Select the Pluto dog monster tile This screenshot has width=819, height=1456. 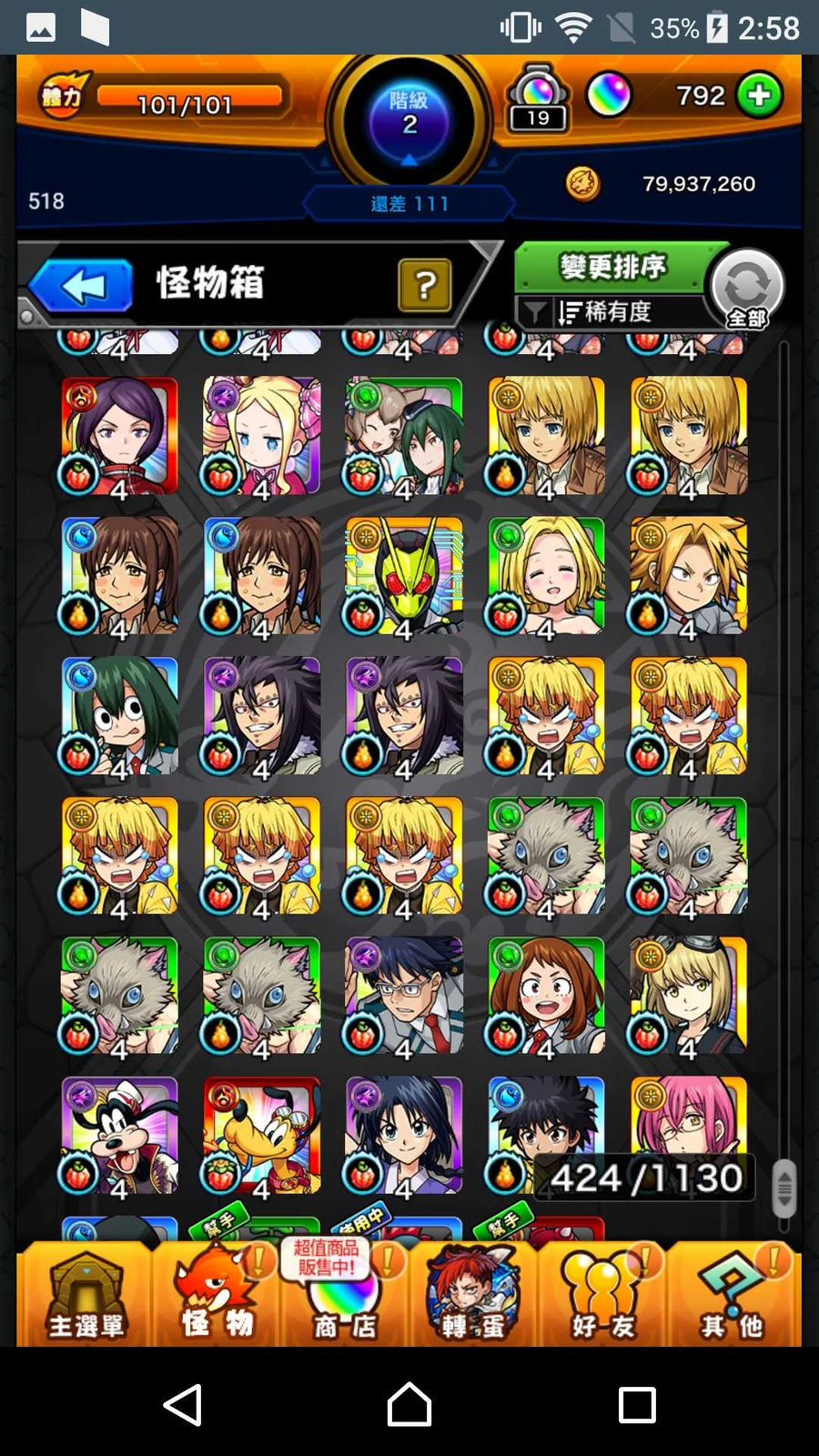(262, 1135)
